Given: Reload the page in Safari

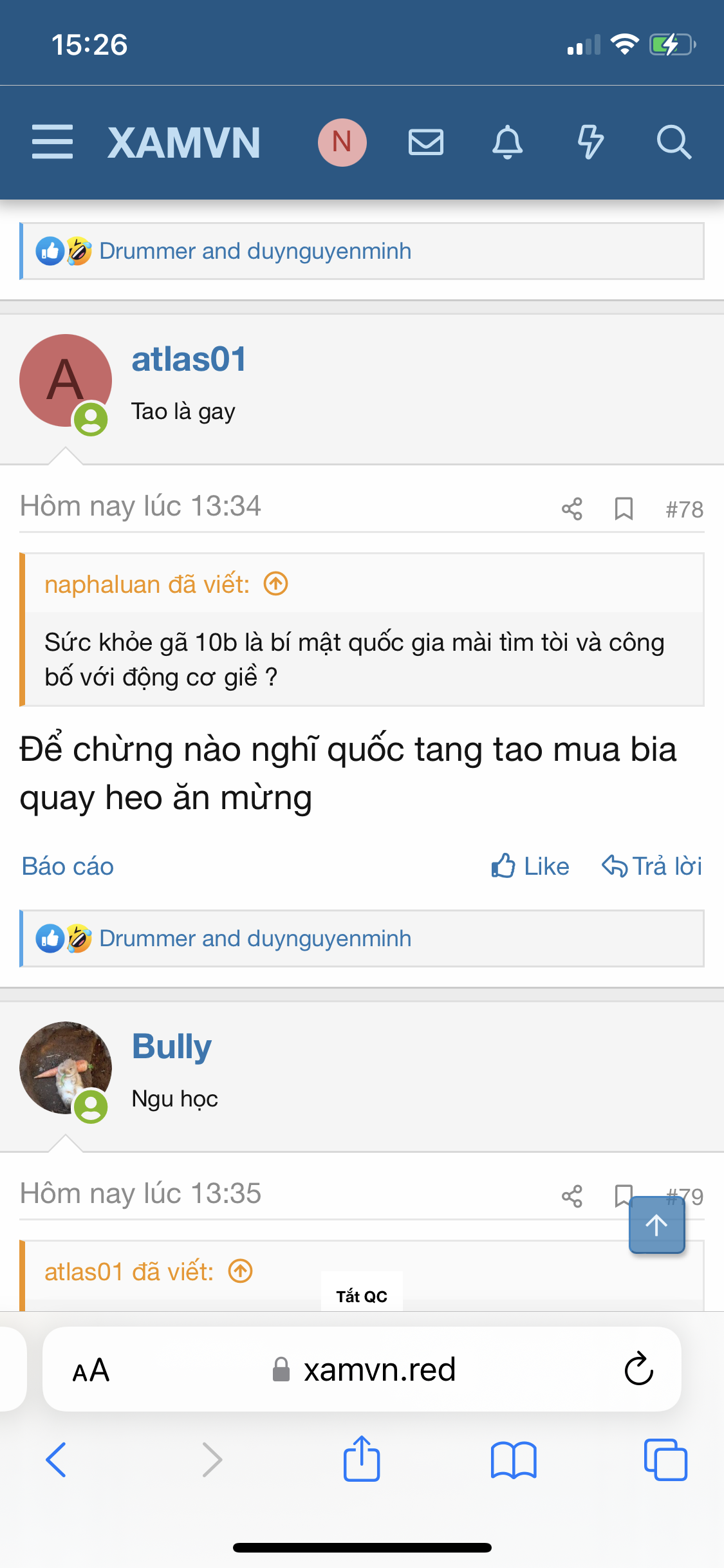Looking at the screenshot, I should [638, 1369].
